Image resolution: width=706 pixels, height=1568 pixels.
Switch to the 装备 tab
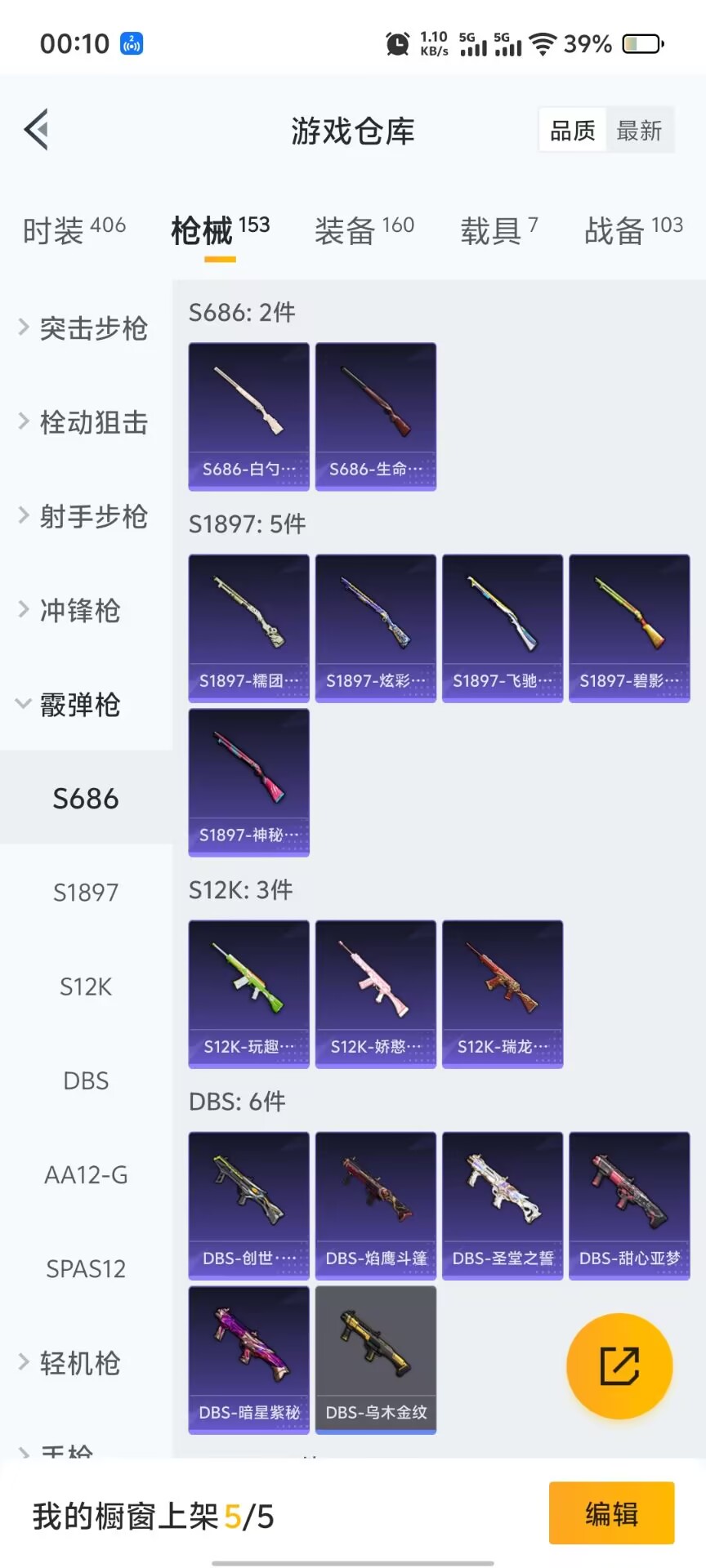364,230
